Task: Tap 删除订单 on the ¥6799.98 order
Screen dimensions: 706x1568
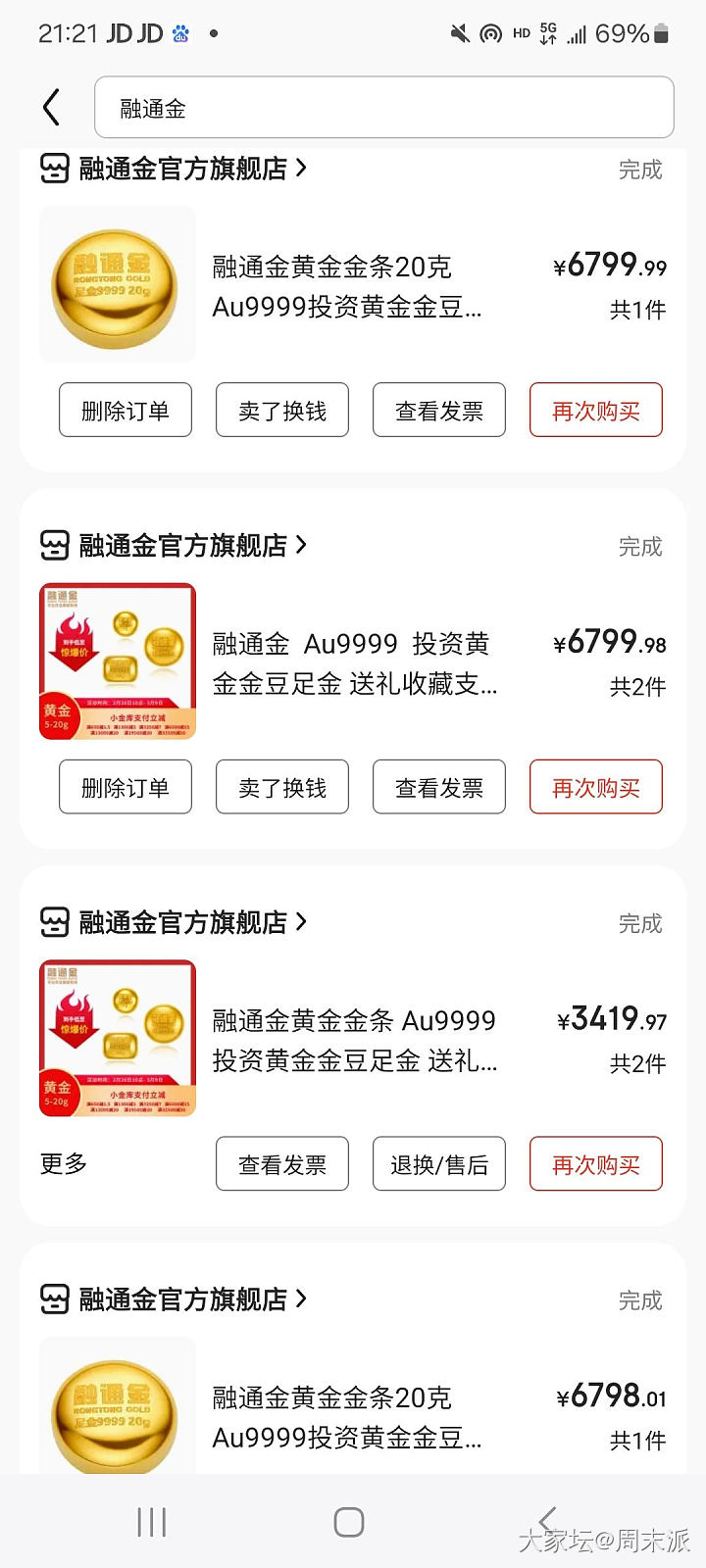Action: pyautogui.click(x=126, y=787)
